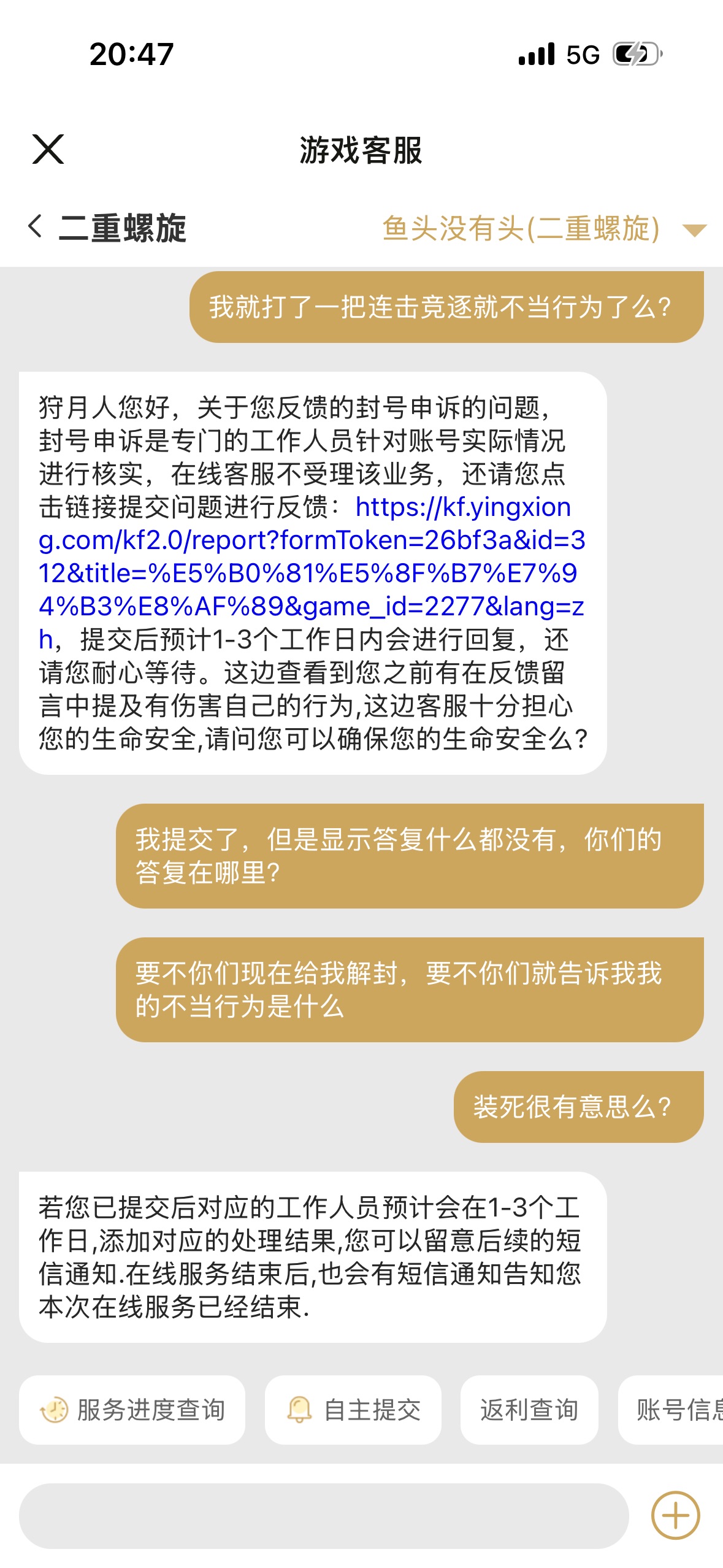This screenshot has width=723, height=1568.
Task: Open the plus attachment menu
Action: pos(675,1515)
